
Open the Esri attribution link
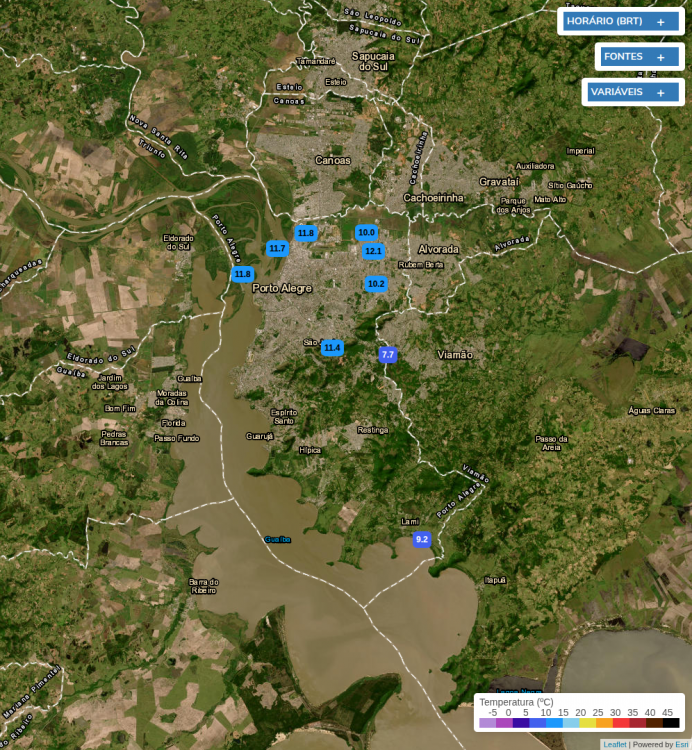[x=681, y=744]
